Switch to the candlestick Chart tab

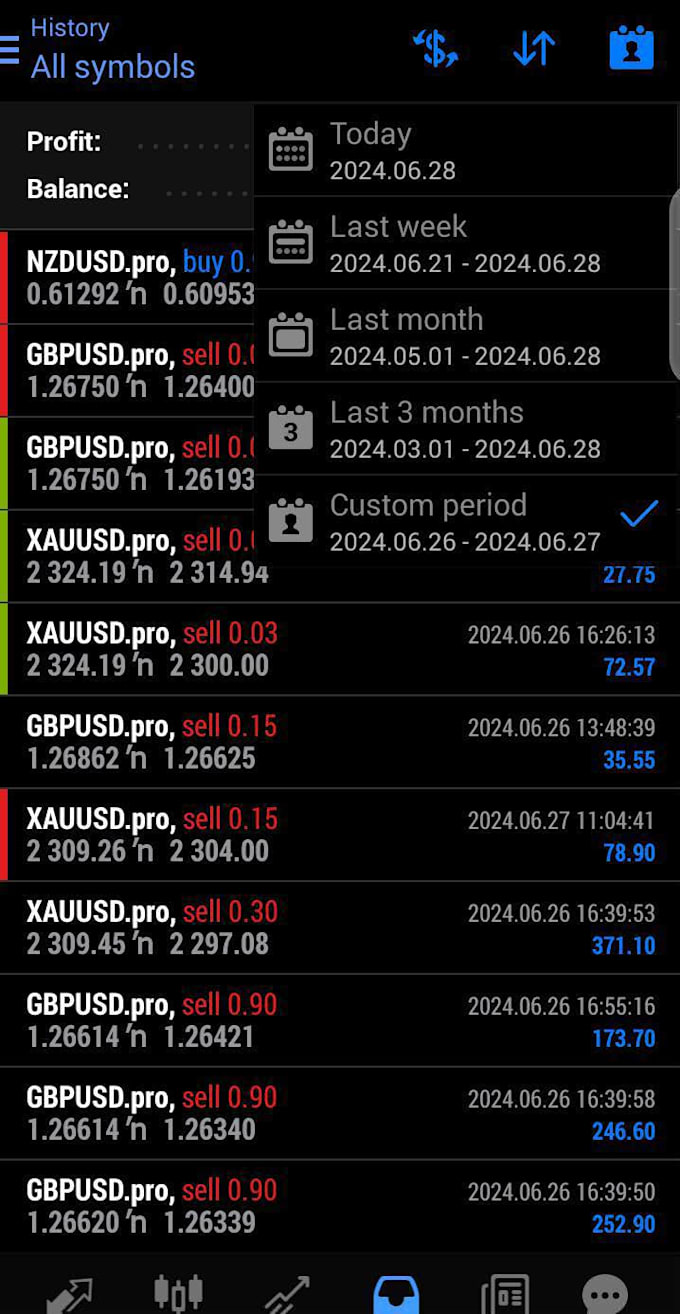[x=178, y=1293]
